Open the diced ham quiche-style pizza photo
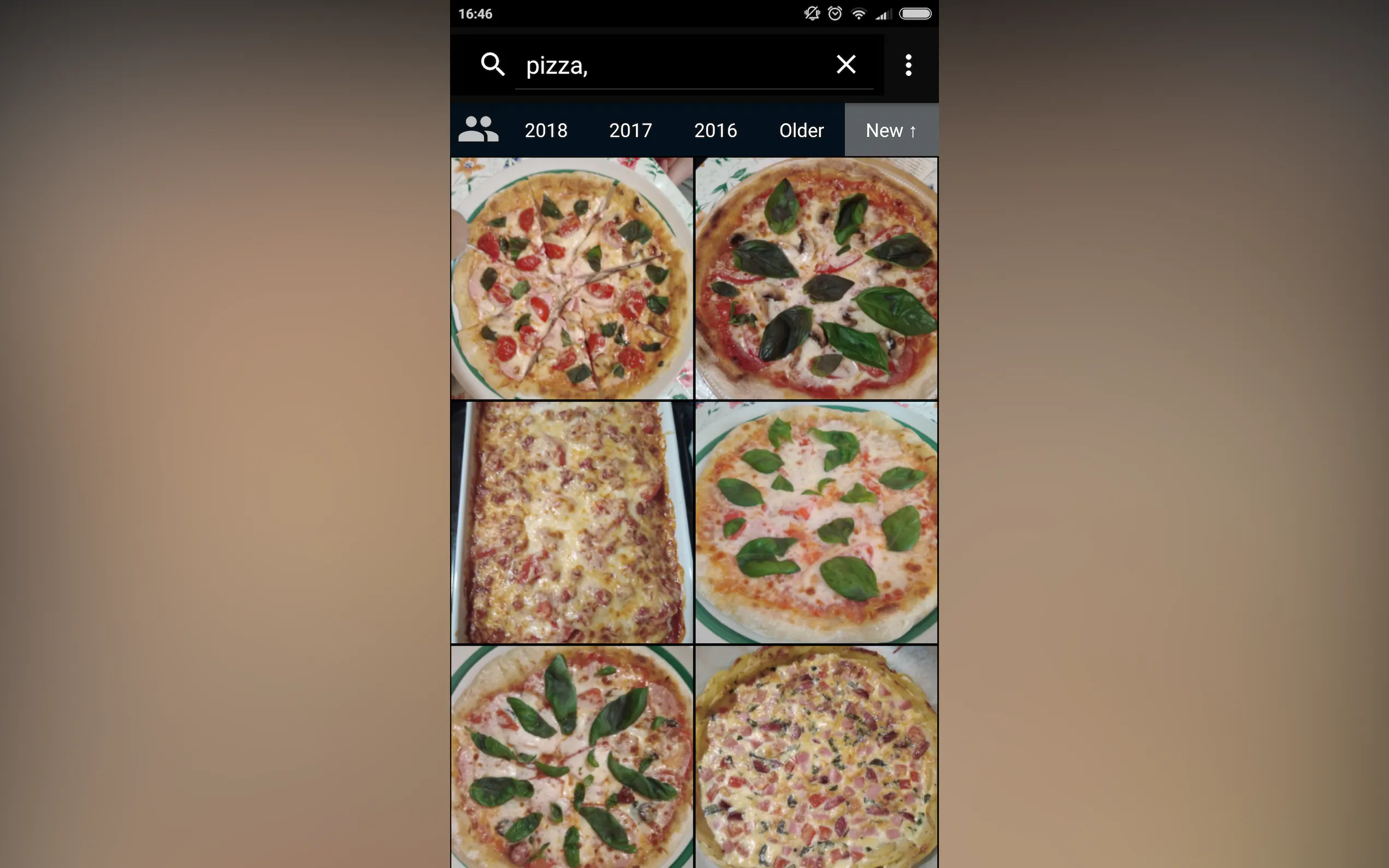 click(x=816, y=756)
